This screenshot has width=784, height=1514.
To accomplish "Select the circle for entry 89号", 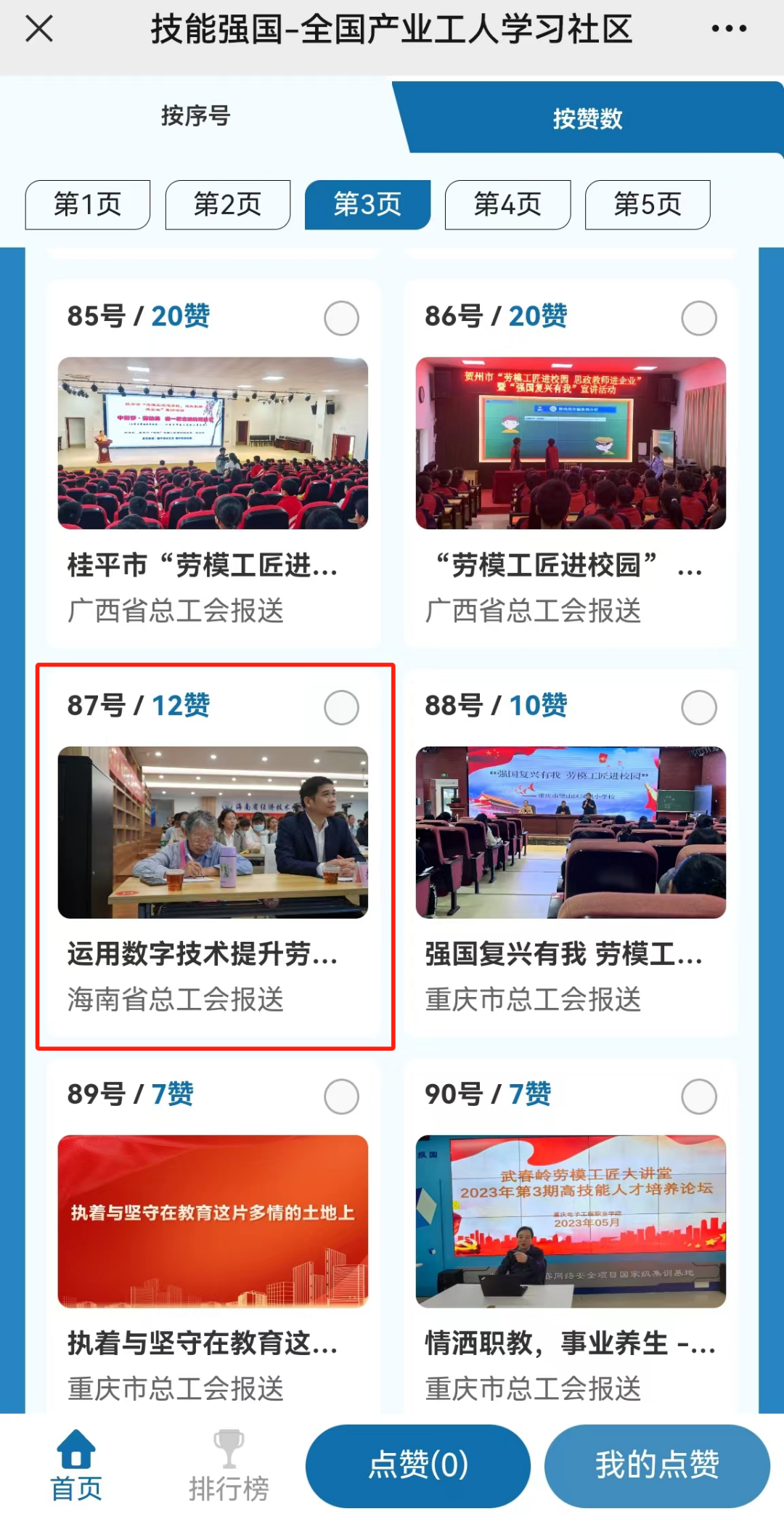I will (342, 1096).
